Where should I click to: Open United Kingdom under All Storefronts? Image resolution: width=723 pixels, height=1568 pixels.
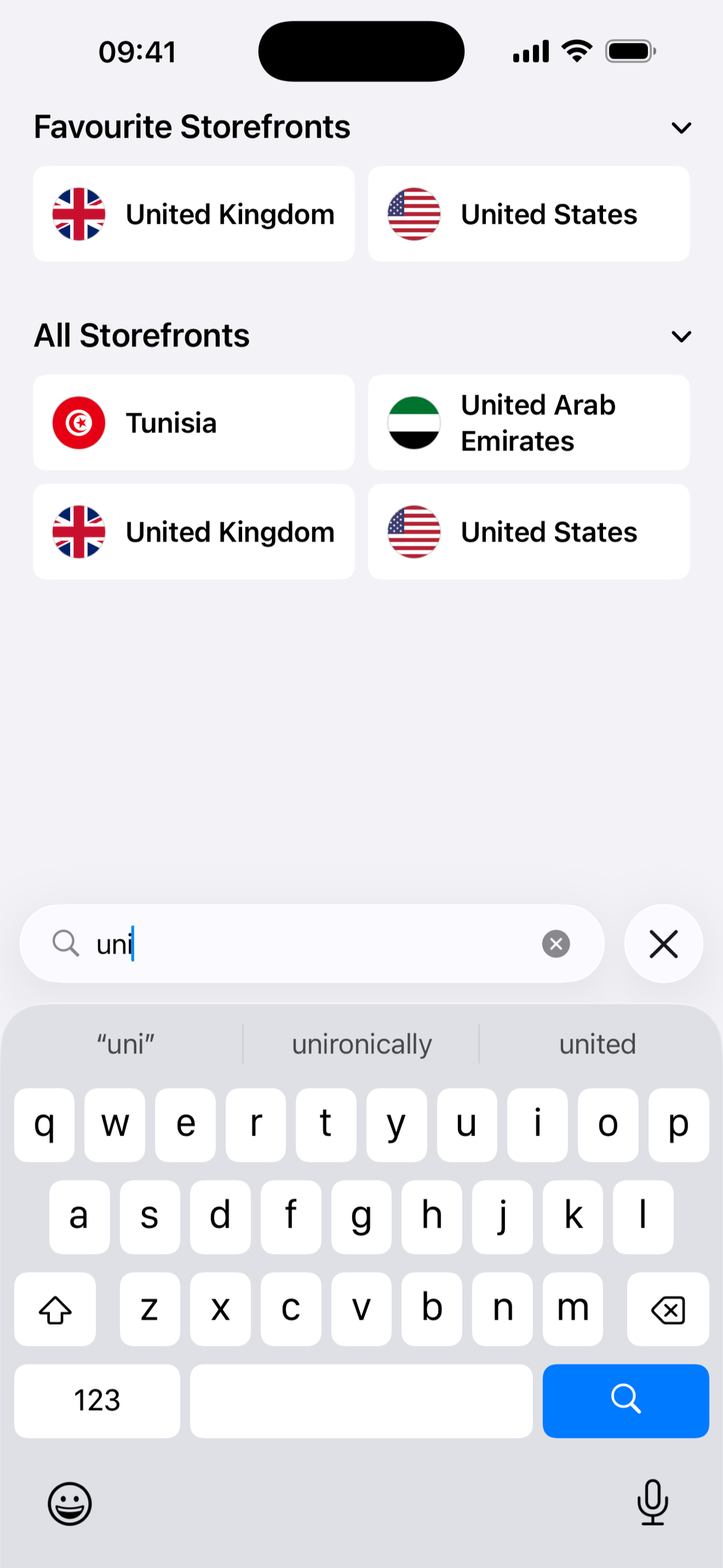pos(193,532)
